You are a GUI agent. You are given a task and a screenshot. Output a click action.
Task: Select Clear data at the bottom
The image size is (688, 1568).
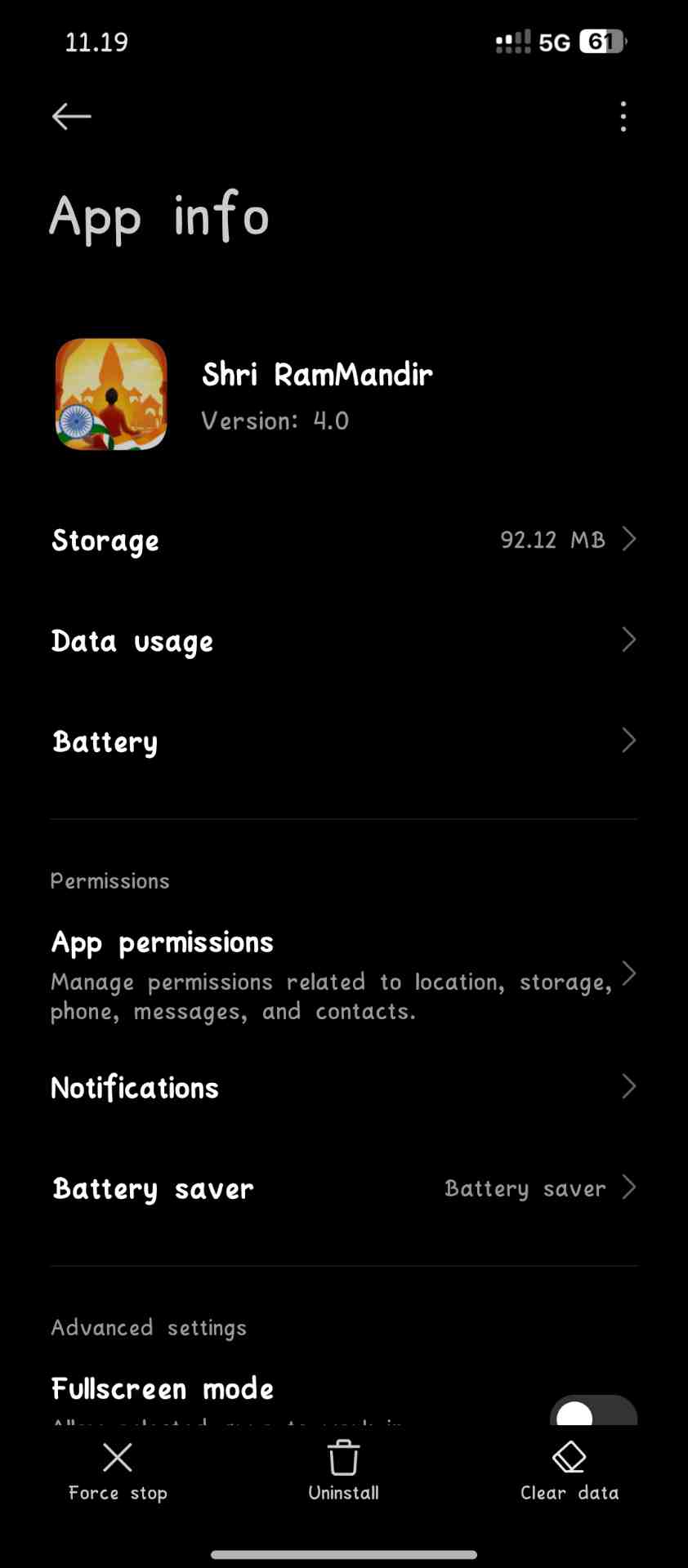point(570,1470)
